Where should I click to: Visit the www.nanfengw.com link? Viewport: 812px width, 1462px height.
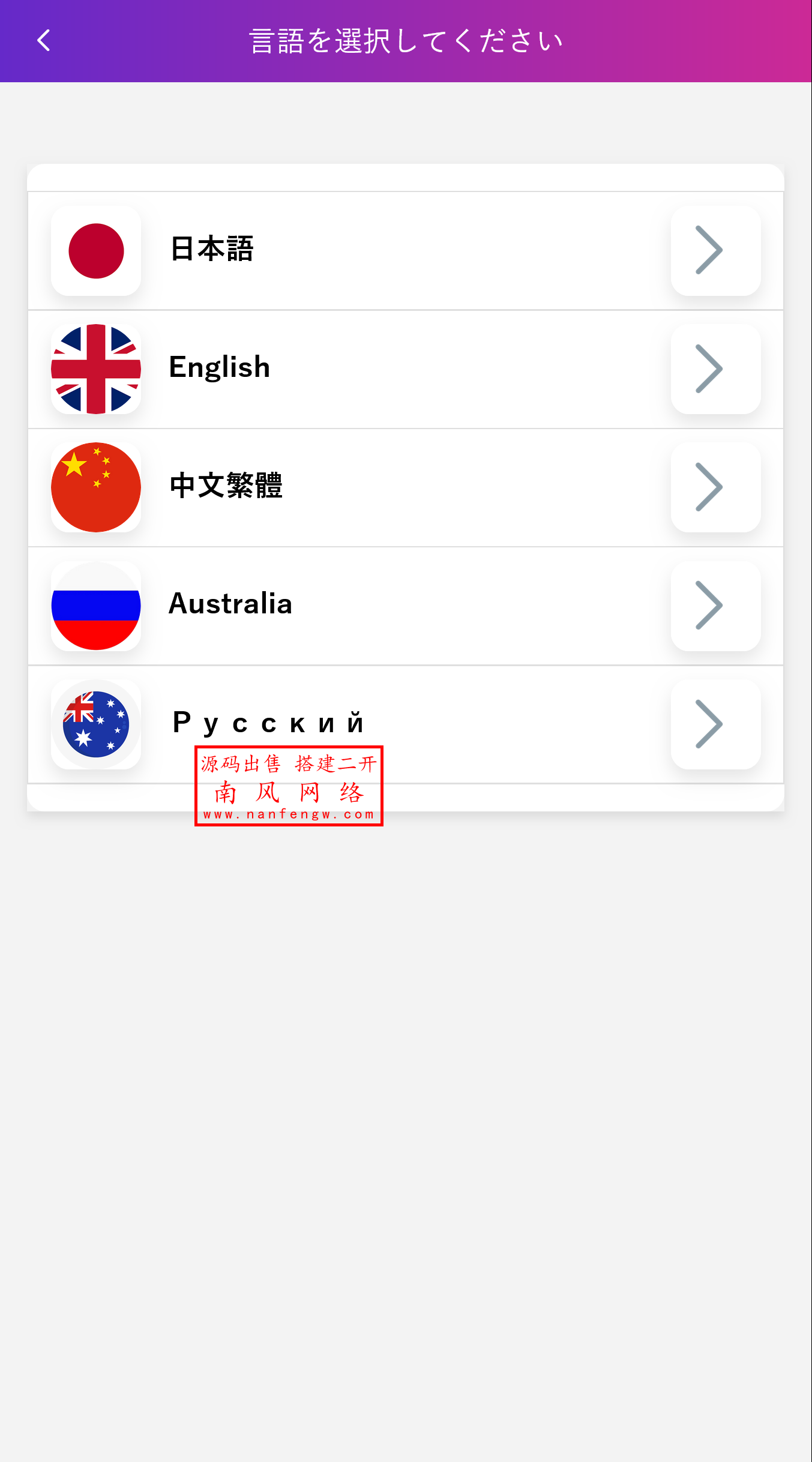point(289,814)
